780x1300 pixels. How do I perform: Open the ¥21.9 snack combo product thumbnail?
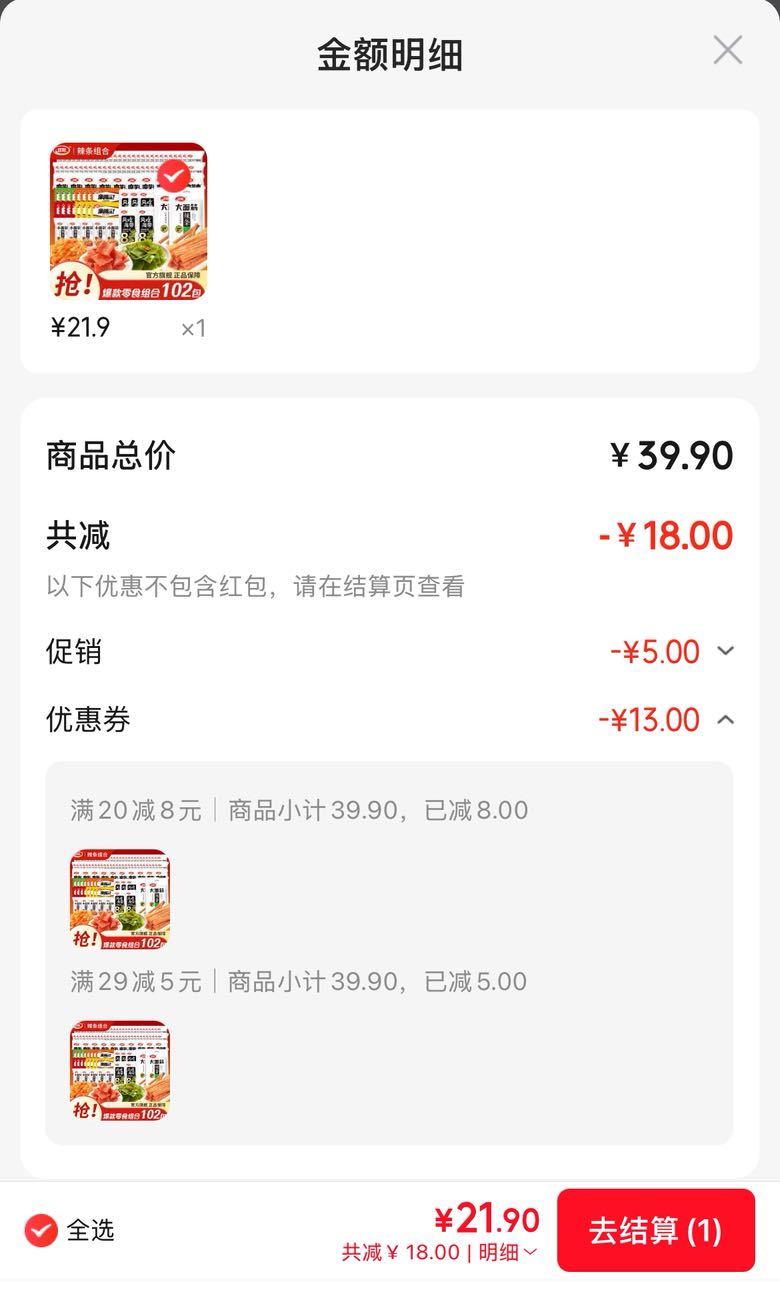coord(129,222)
